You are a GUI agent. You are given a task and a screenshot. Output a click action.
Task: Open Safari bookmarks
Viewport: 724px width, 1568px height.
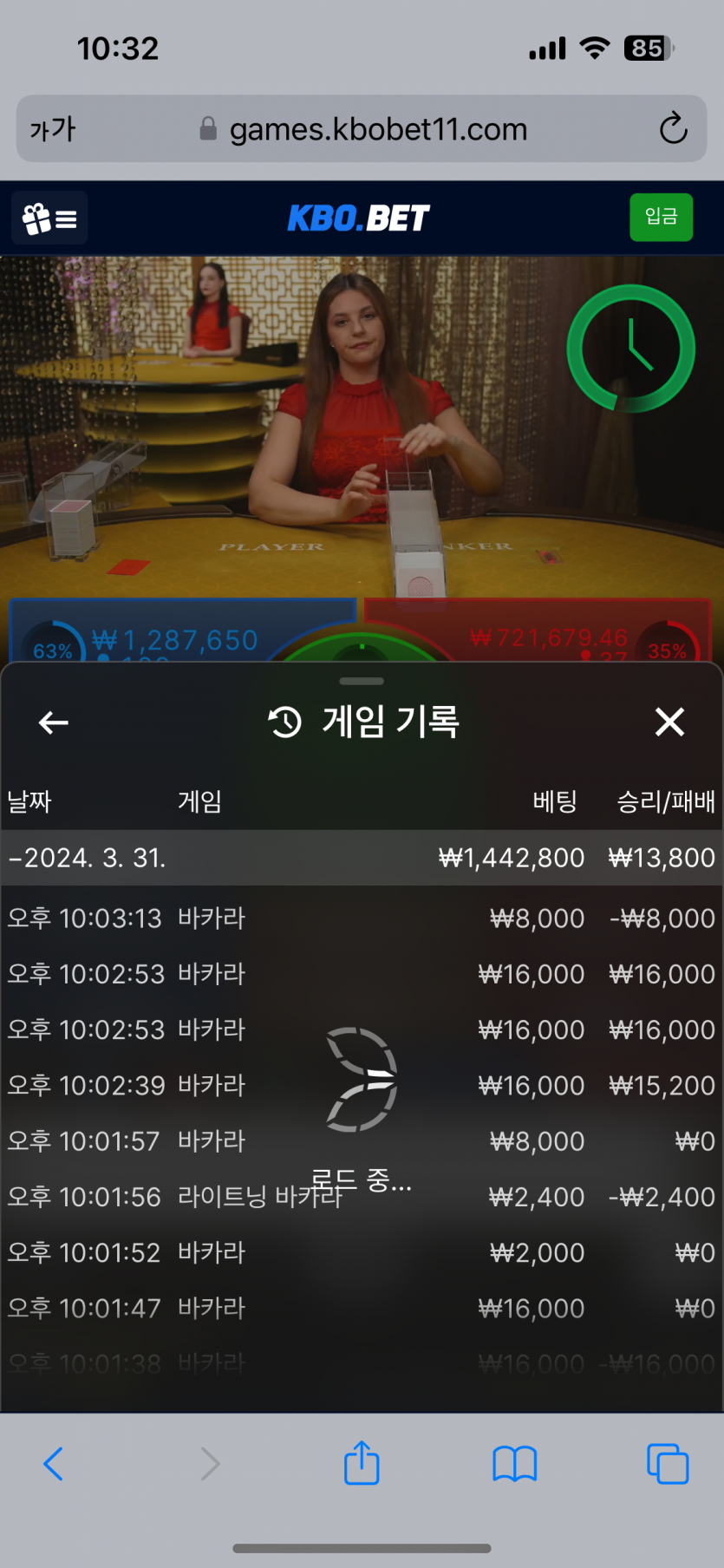[x=514, y=1463]
